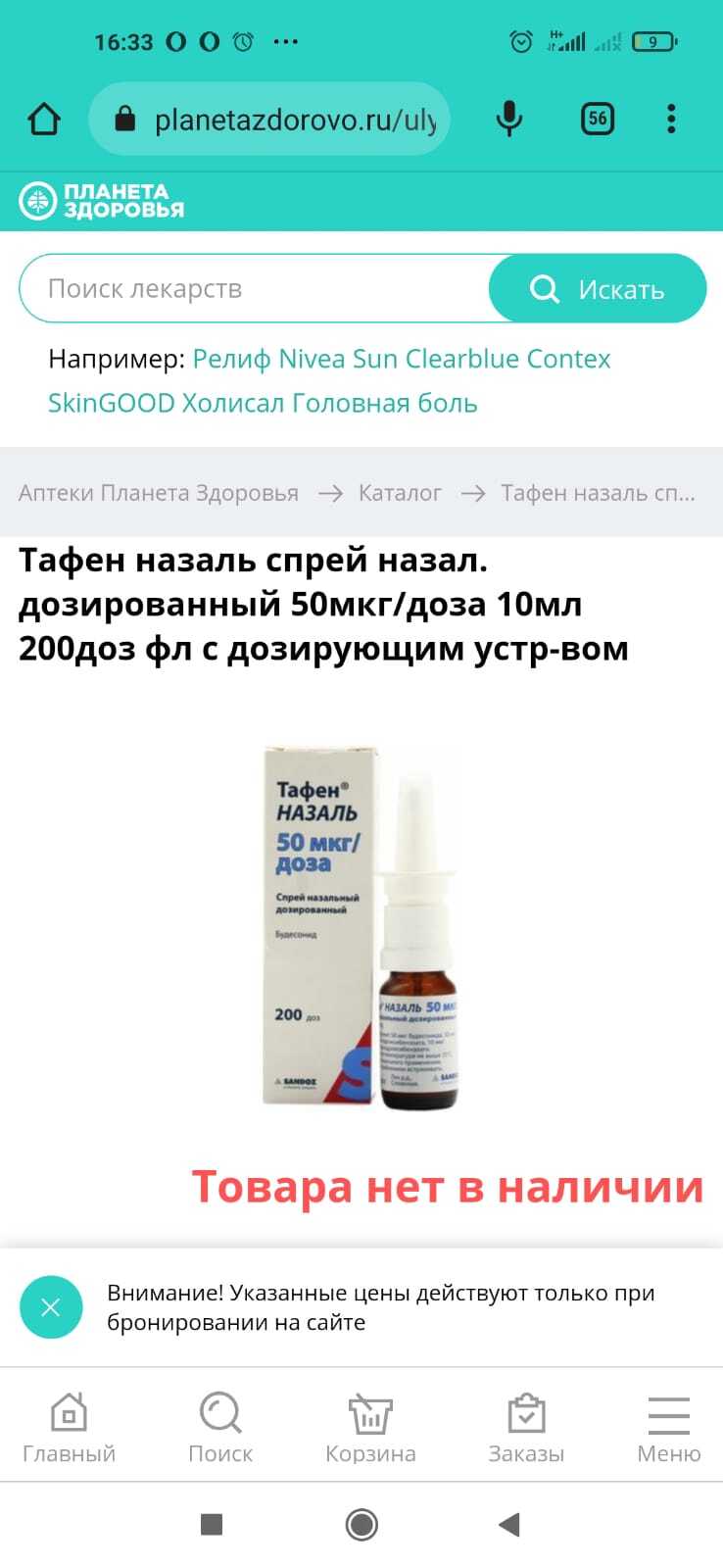The image size is (723, 1568).
Task: Open the browser home page button
Action: pos(44,120)
